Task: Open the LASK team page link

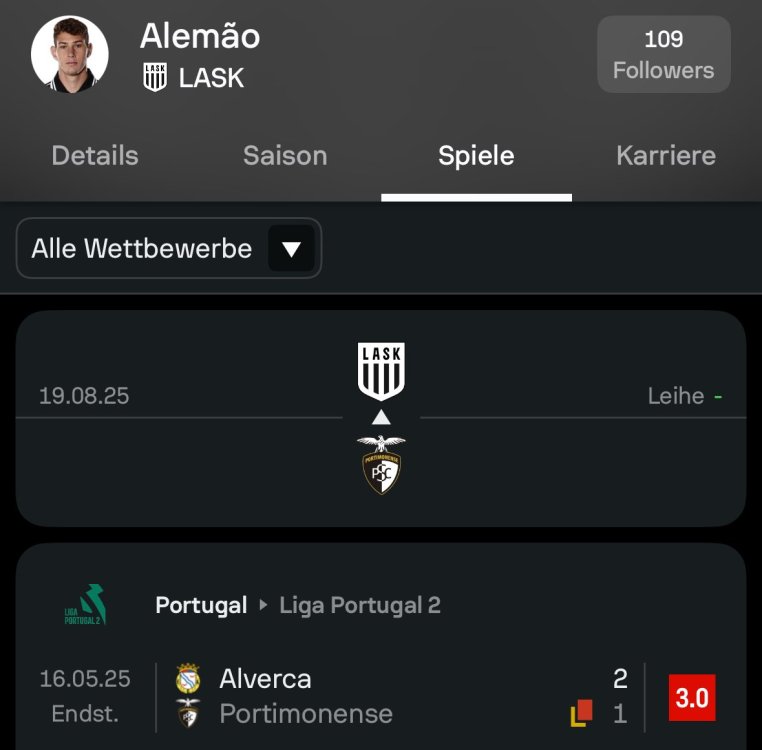Action: (x=195, y=78)
